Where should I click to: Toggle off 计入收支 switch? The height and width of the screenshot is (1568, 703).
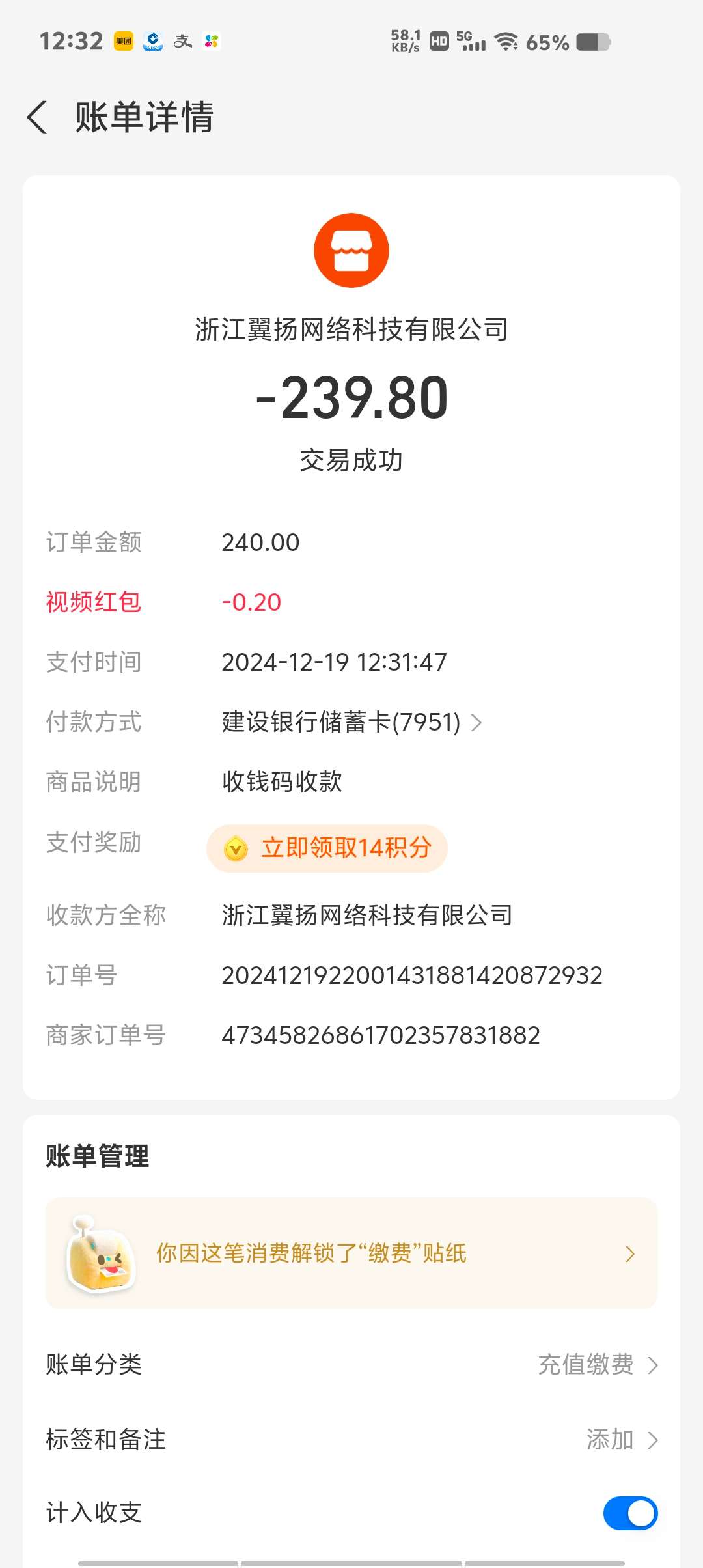(629, 1513)
